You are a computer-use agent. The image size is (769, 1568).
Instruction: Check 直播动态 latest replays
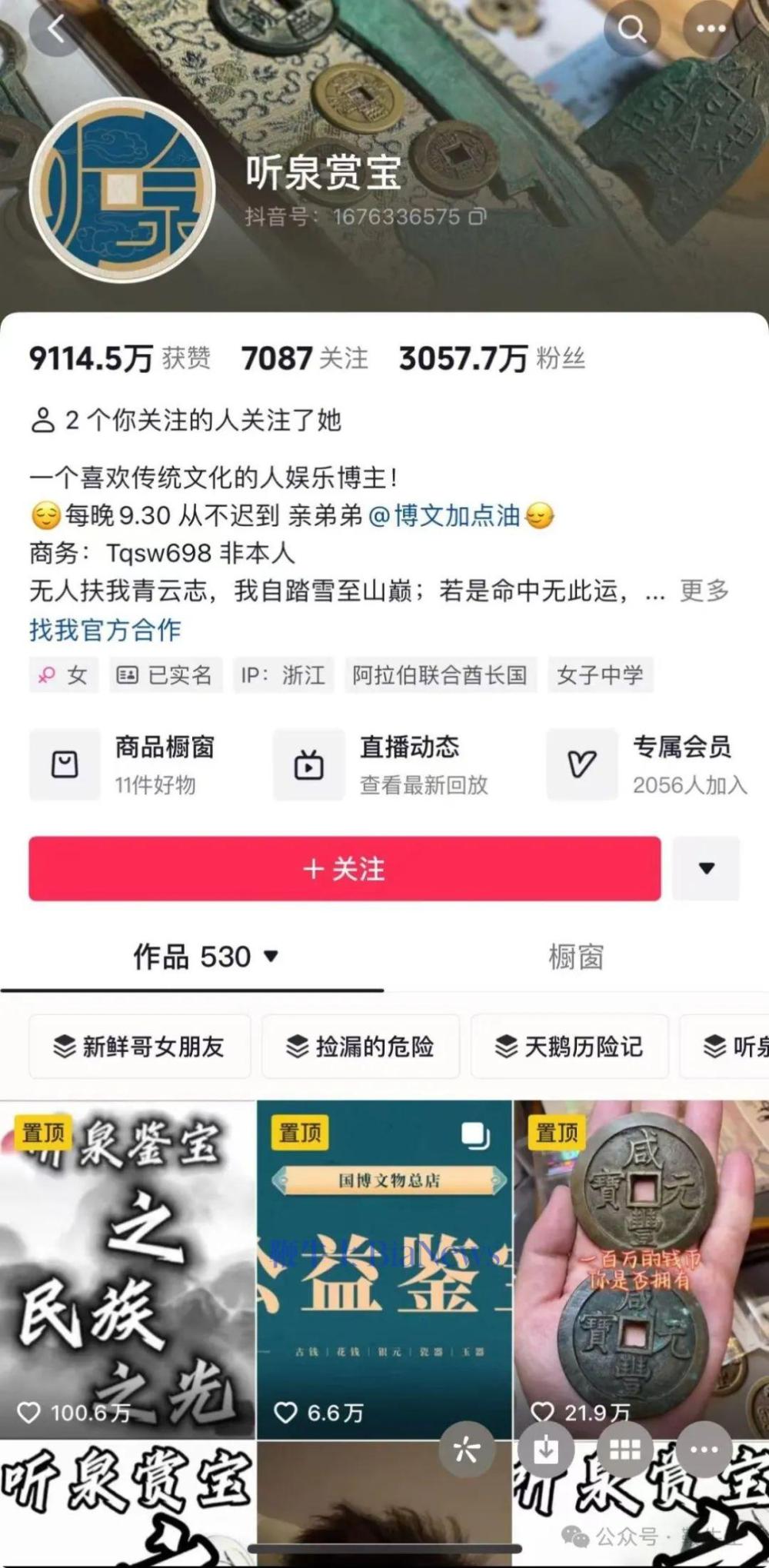tap(381, 764)
